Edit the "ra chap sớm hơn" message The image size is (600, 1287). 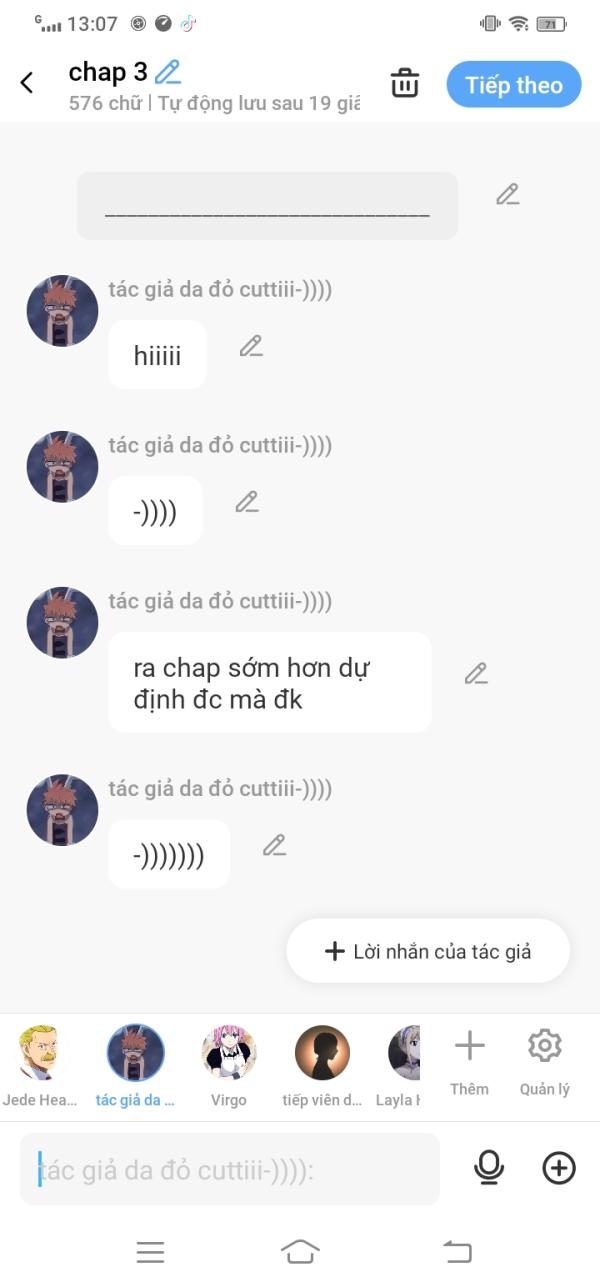tap(476, 673)
